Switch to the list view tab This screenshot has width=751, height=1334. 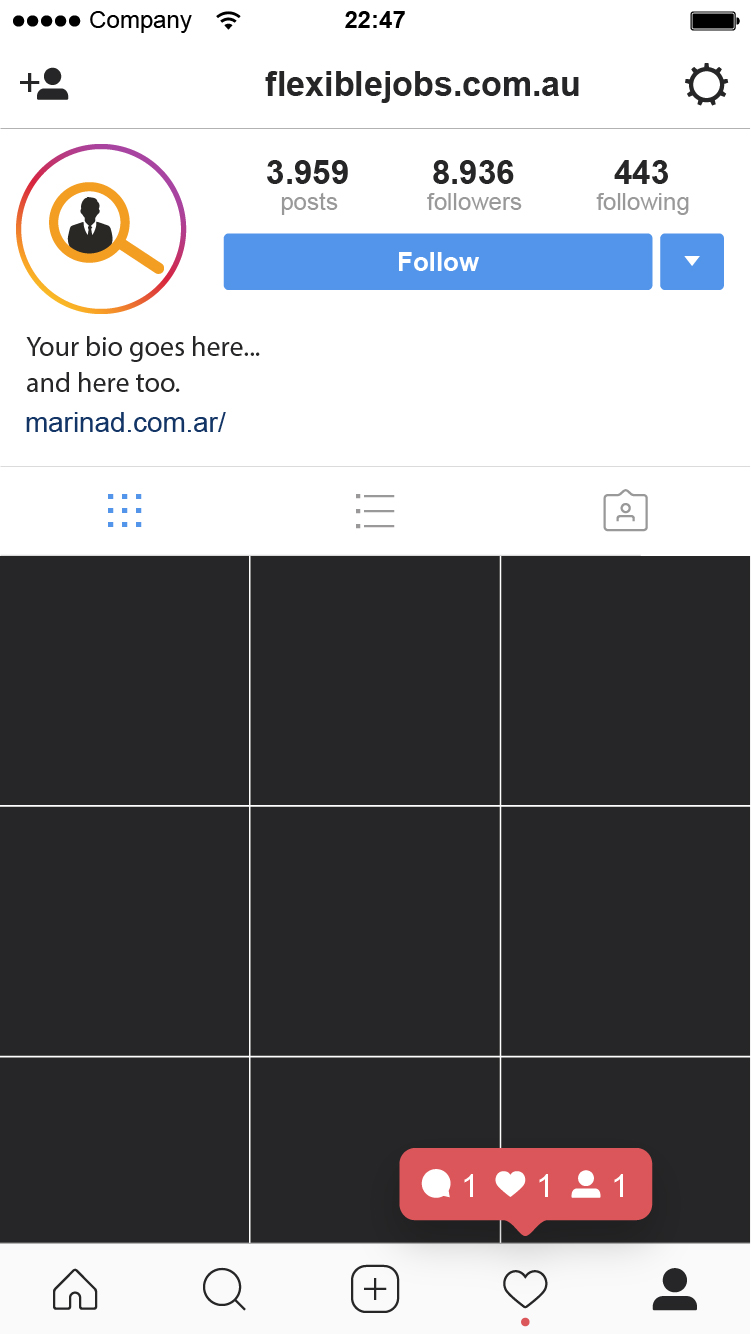pyautogui.click(x=375, y=511)
